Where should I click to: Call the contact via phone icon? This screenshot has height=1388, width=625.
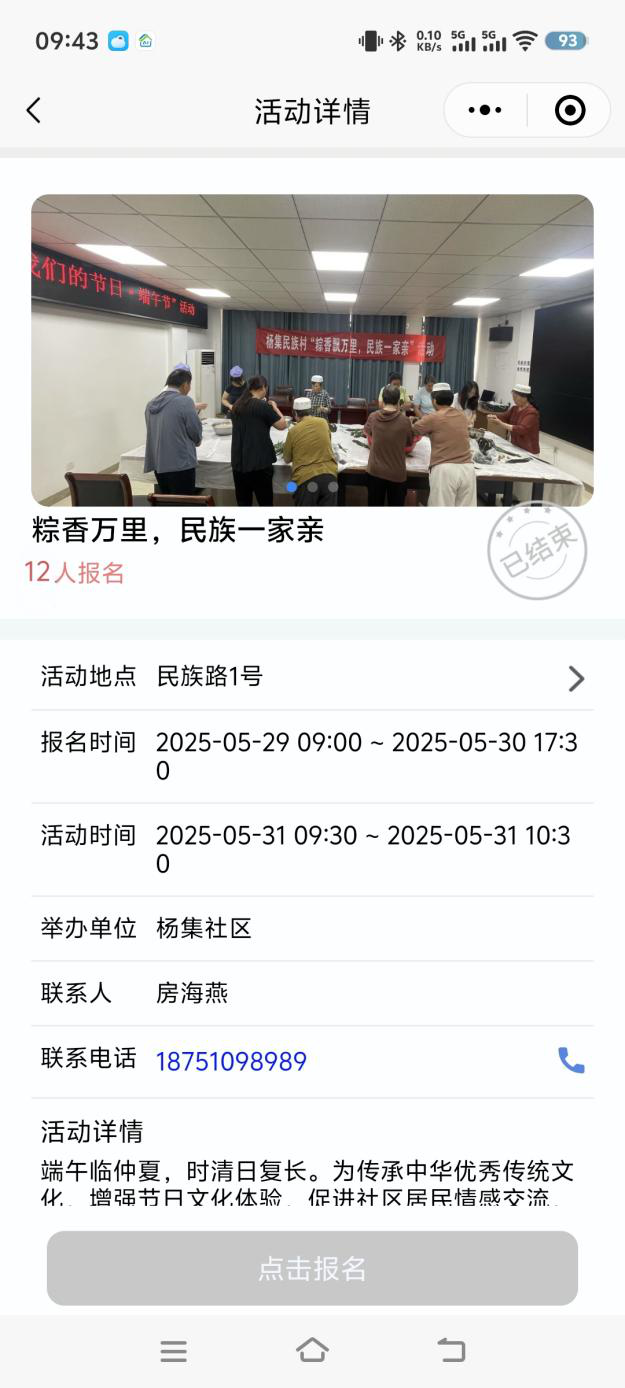pyautogui.click(x=571, y=1060)
